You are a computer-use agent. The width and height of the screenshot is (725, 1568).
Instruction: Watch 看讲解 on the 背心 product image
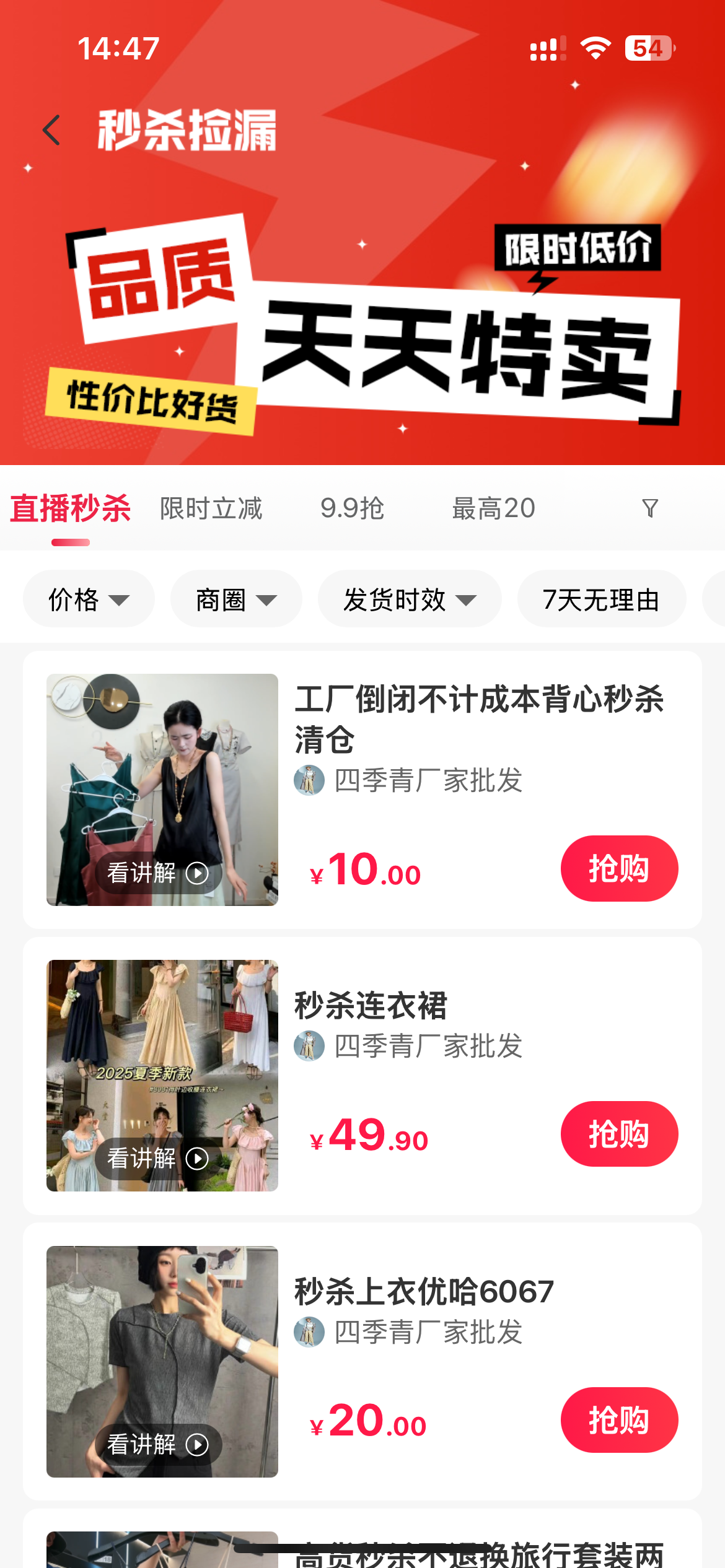157,873
